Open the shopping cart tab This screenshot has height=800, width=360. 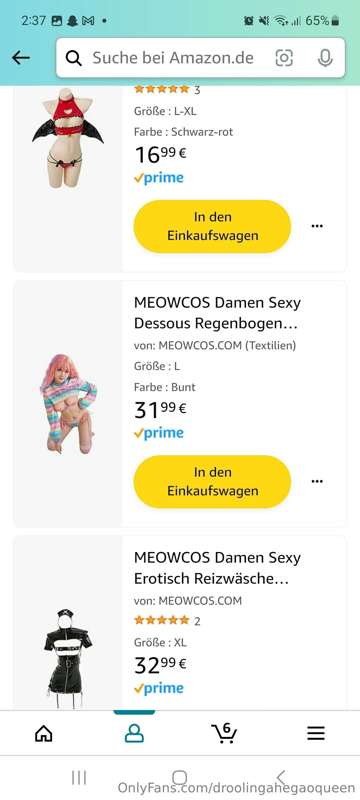224,733
